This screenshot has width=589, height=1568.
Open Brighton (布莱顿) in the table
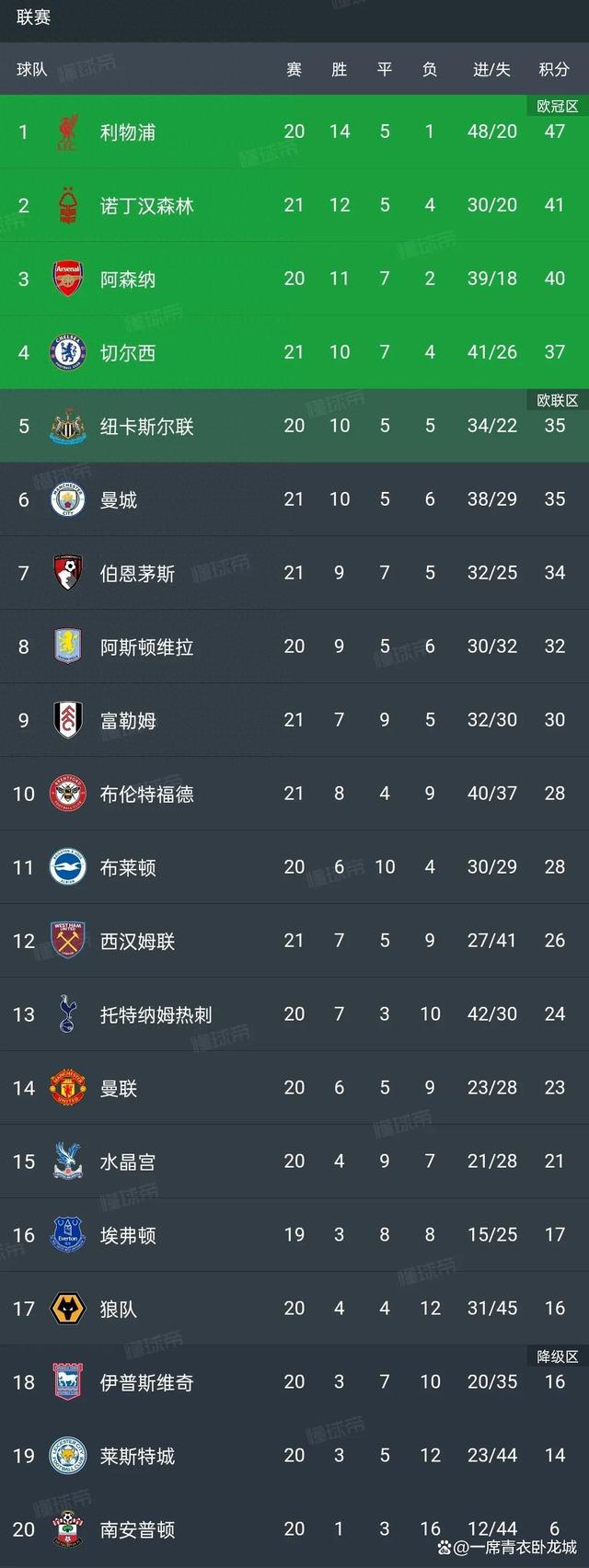127,867
